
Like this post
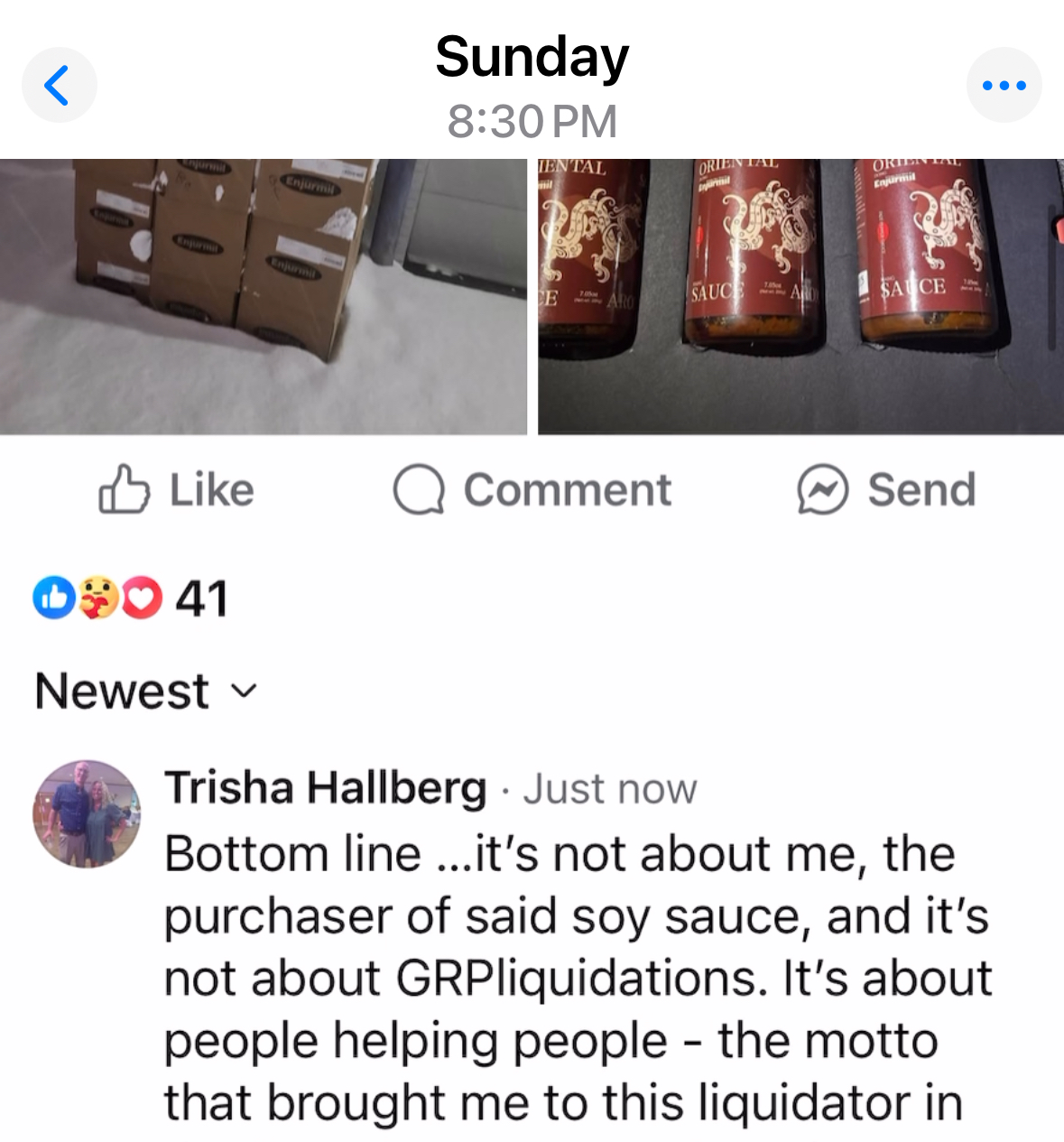177,490
